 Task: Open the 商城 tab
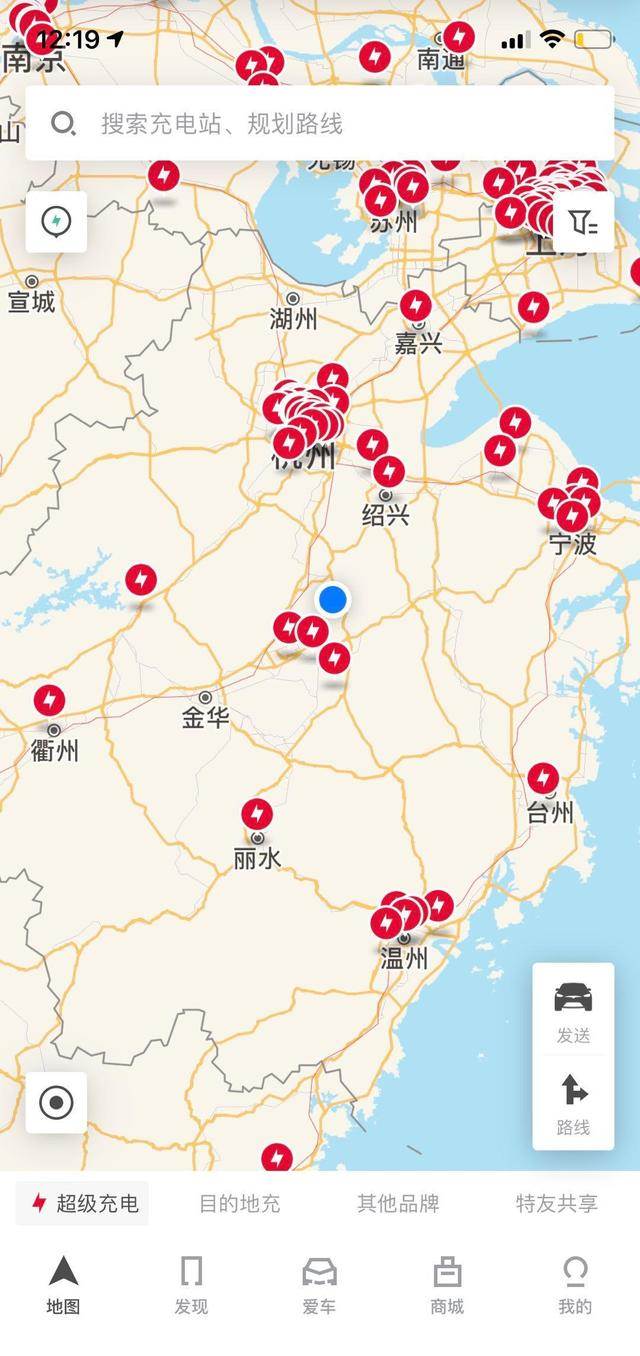pos(447,1285)
